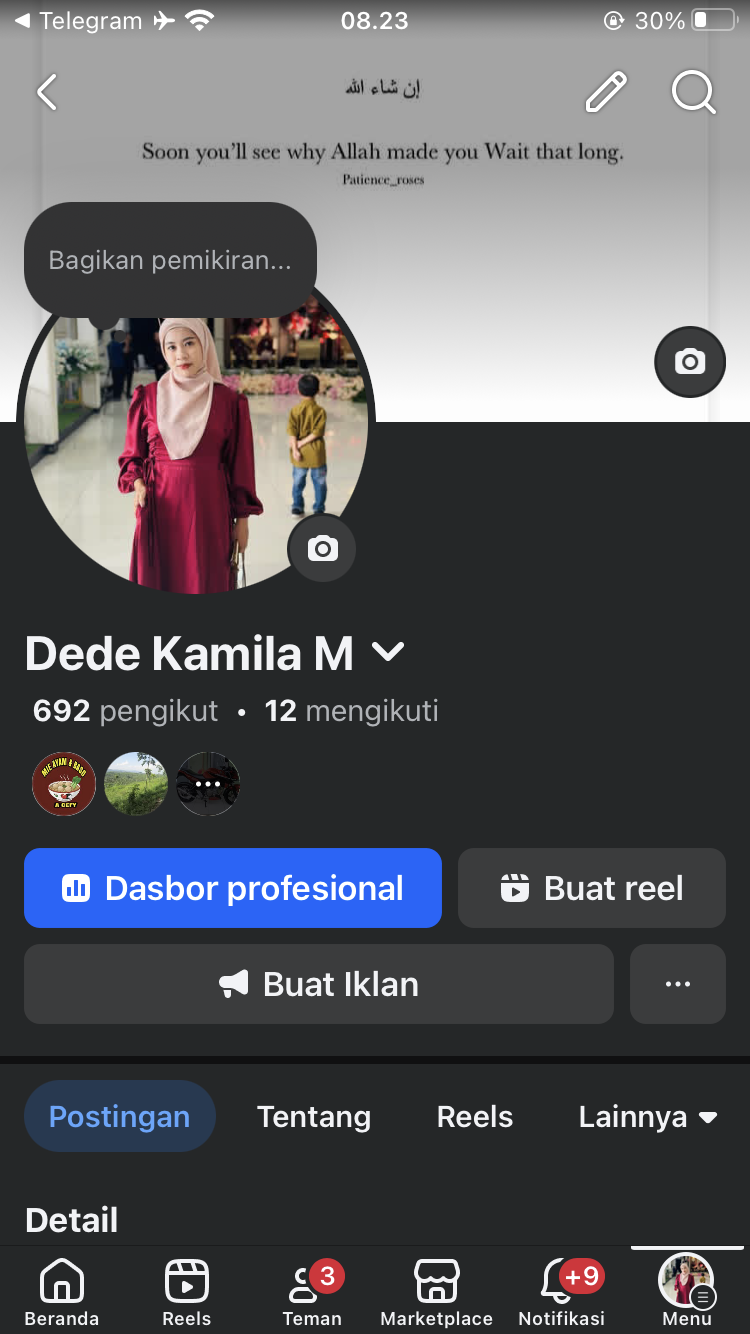Open the search magnifier
Viewport: 750px width, 1334px height.
click(x=693, y=93)
